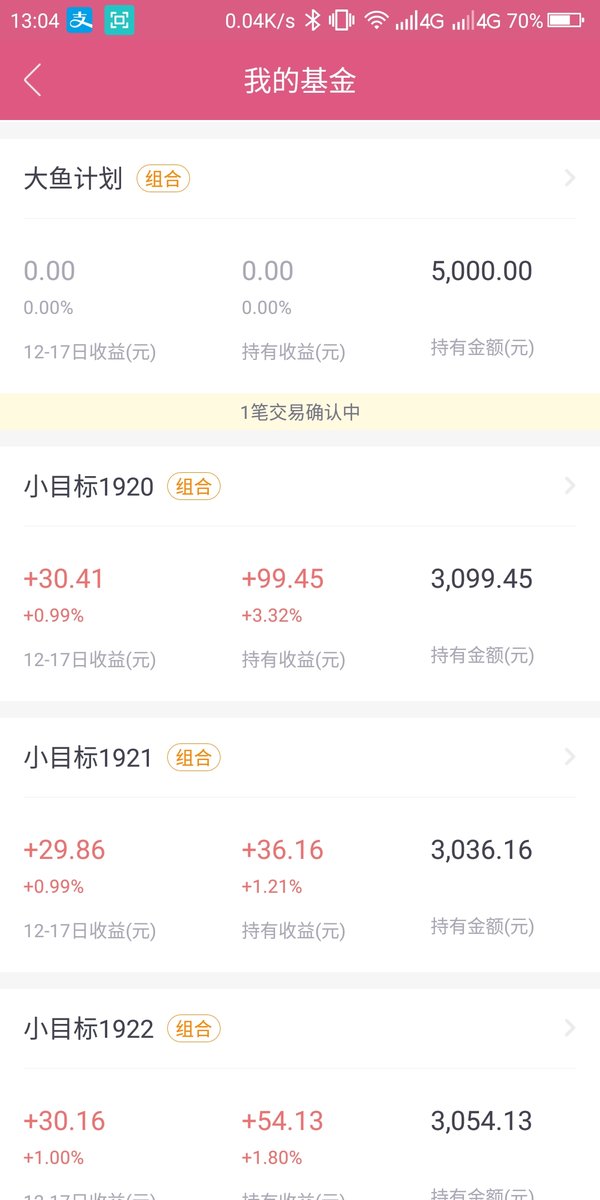View the 1笔交易确认中 pending transaction notice
This screenshot has height=1200, width=600.
coord(300,412)
